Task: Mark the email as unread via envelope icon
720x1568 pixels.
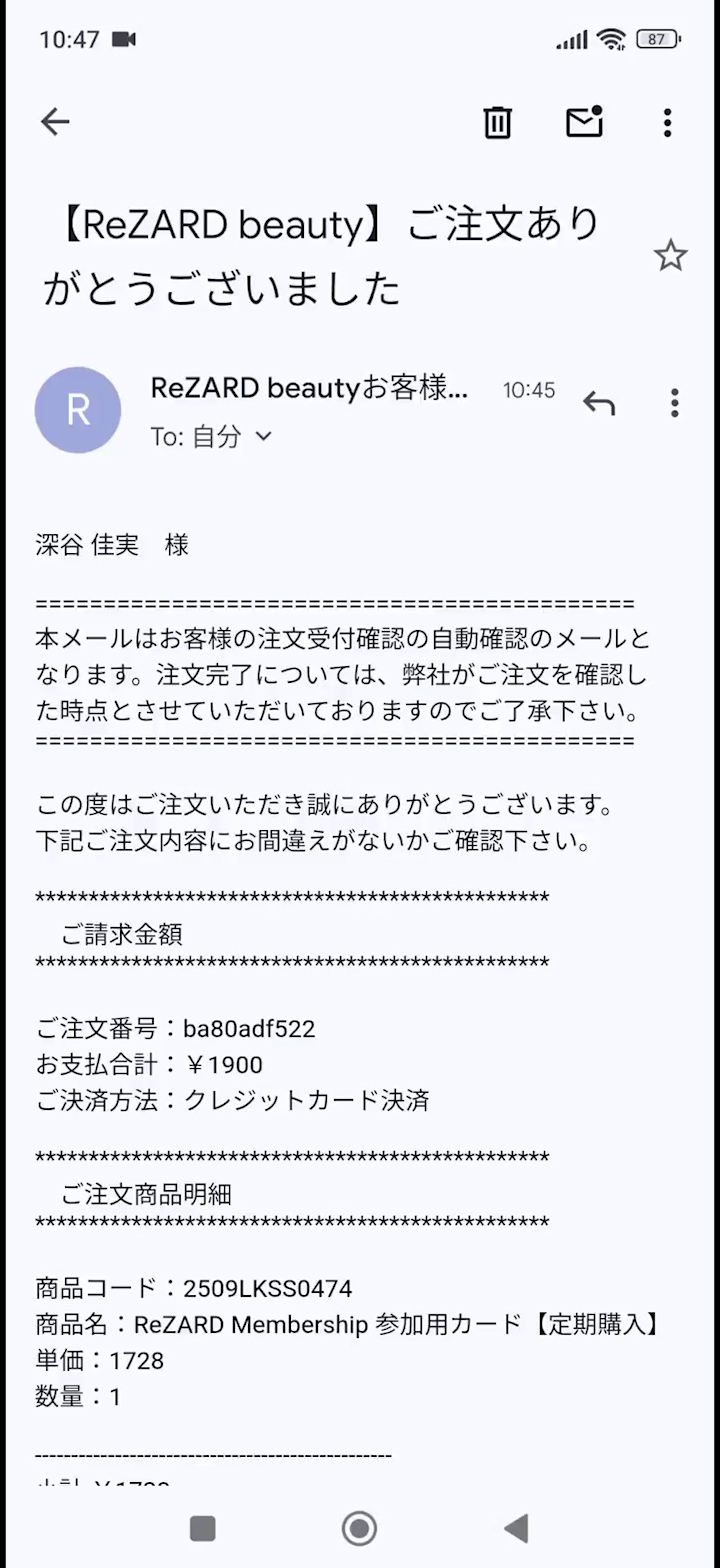Action: (583, 122)
